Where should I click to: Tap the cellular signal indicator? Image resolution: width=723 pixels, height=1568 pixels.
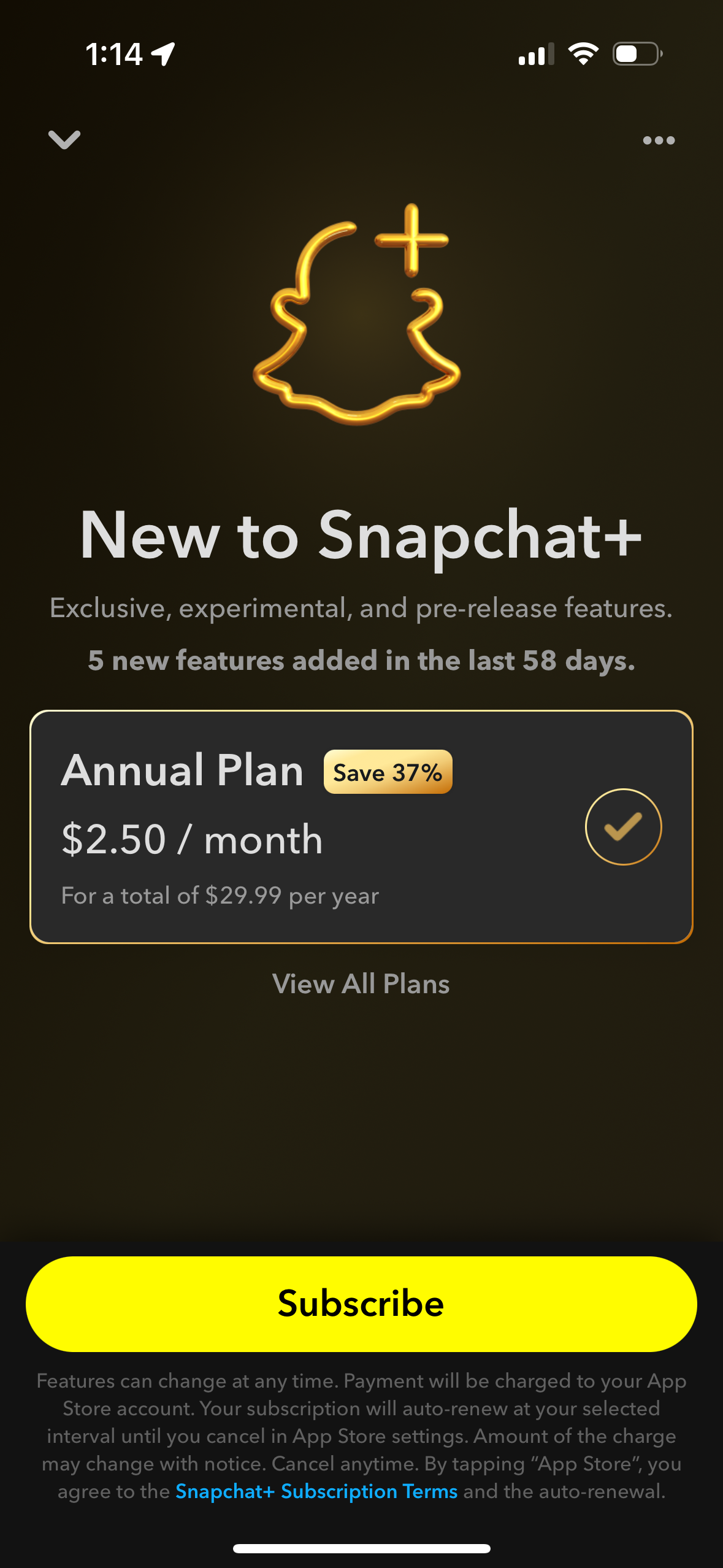(535, 53)
